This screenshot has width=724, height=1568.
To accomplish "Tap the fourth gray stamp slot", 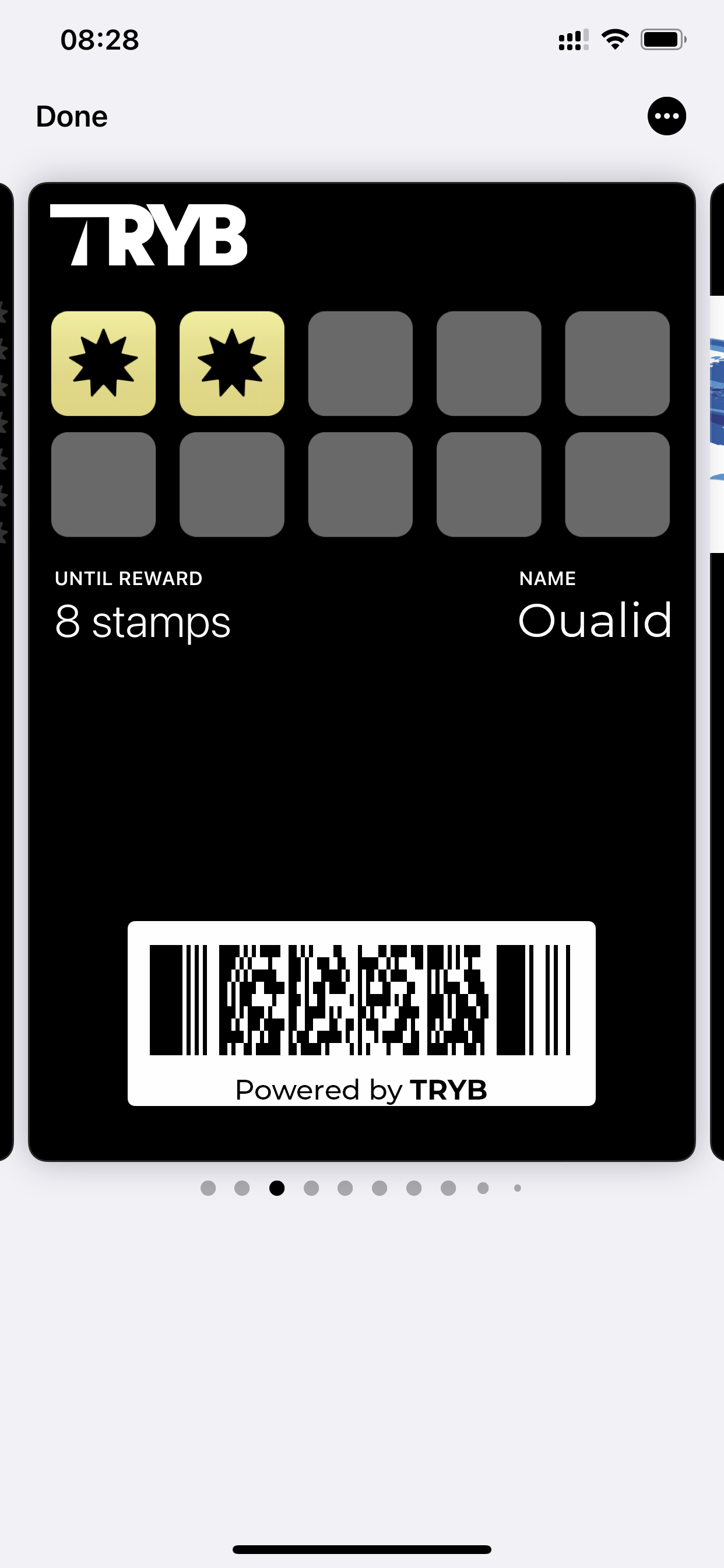I will click(x=490, y=363).
